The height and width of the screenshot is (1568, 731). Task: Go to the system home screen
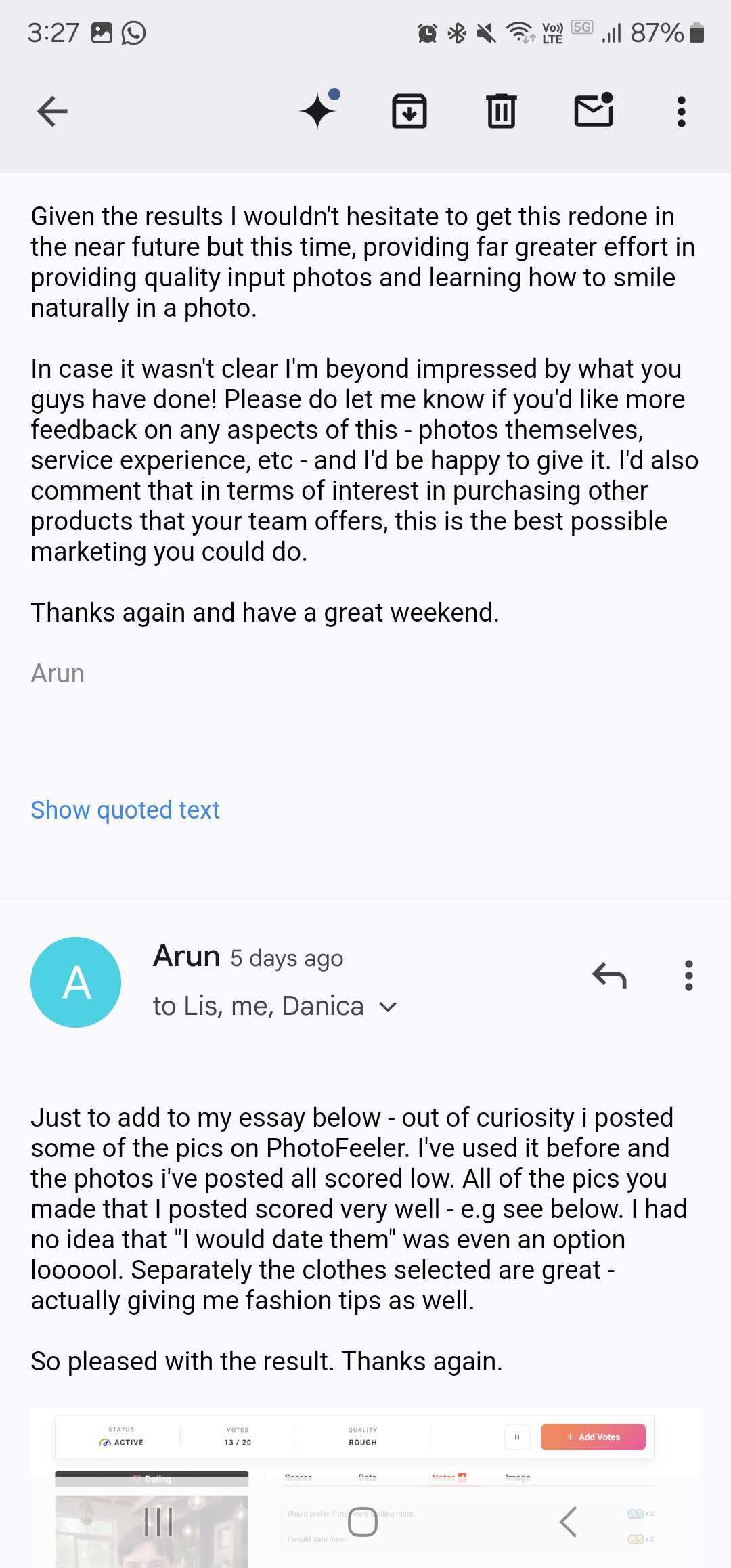[x=363, y=1523]
